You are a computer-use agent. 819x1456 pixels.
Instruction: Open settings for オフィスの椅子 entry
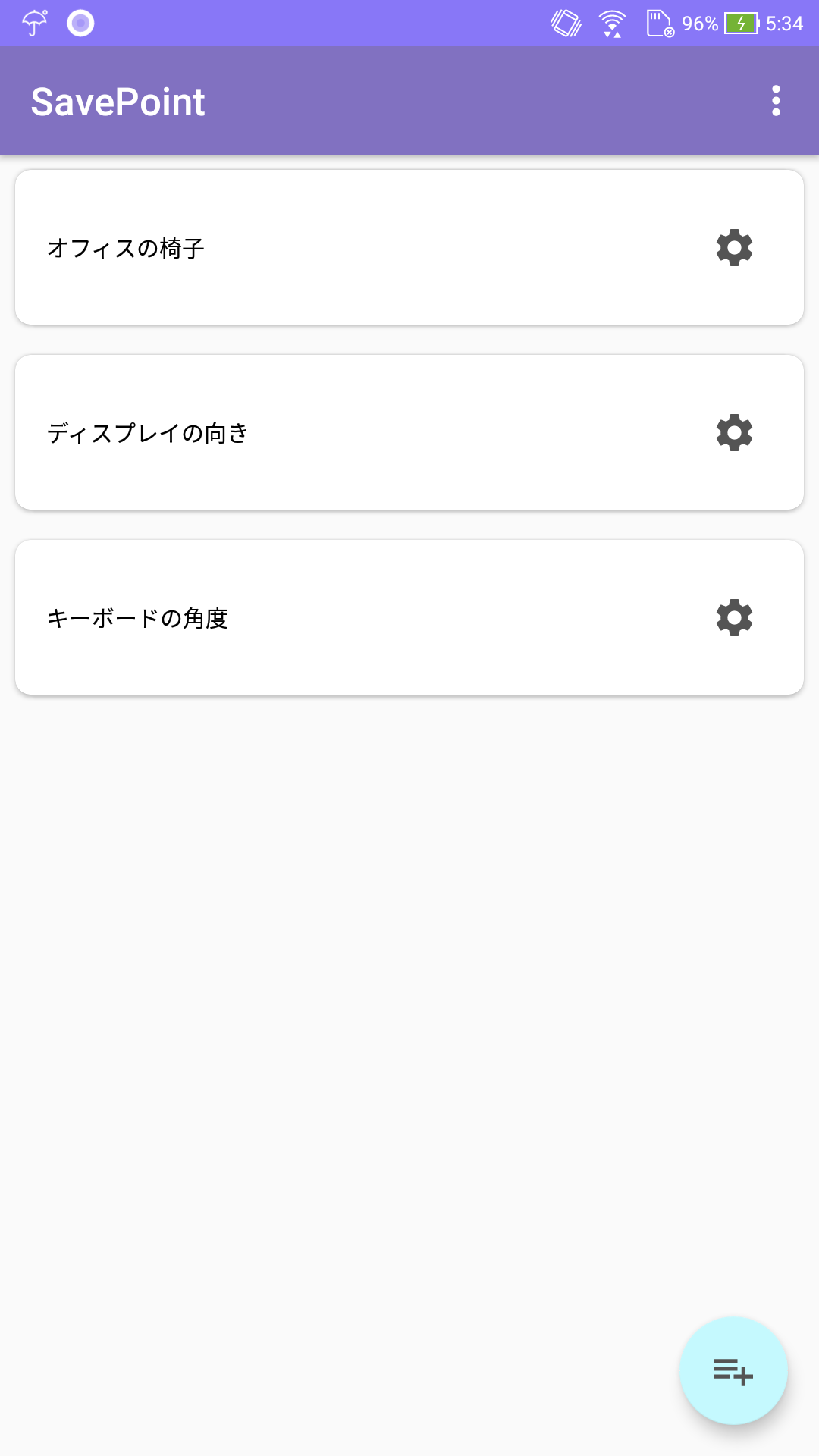point(733,246)
